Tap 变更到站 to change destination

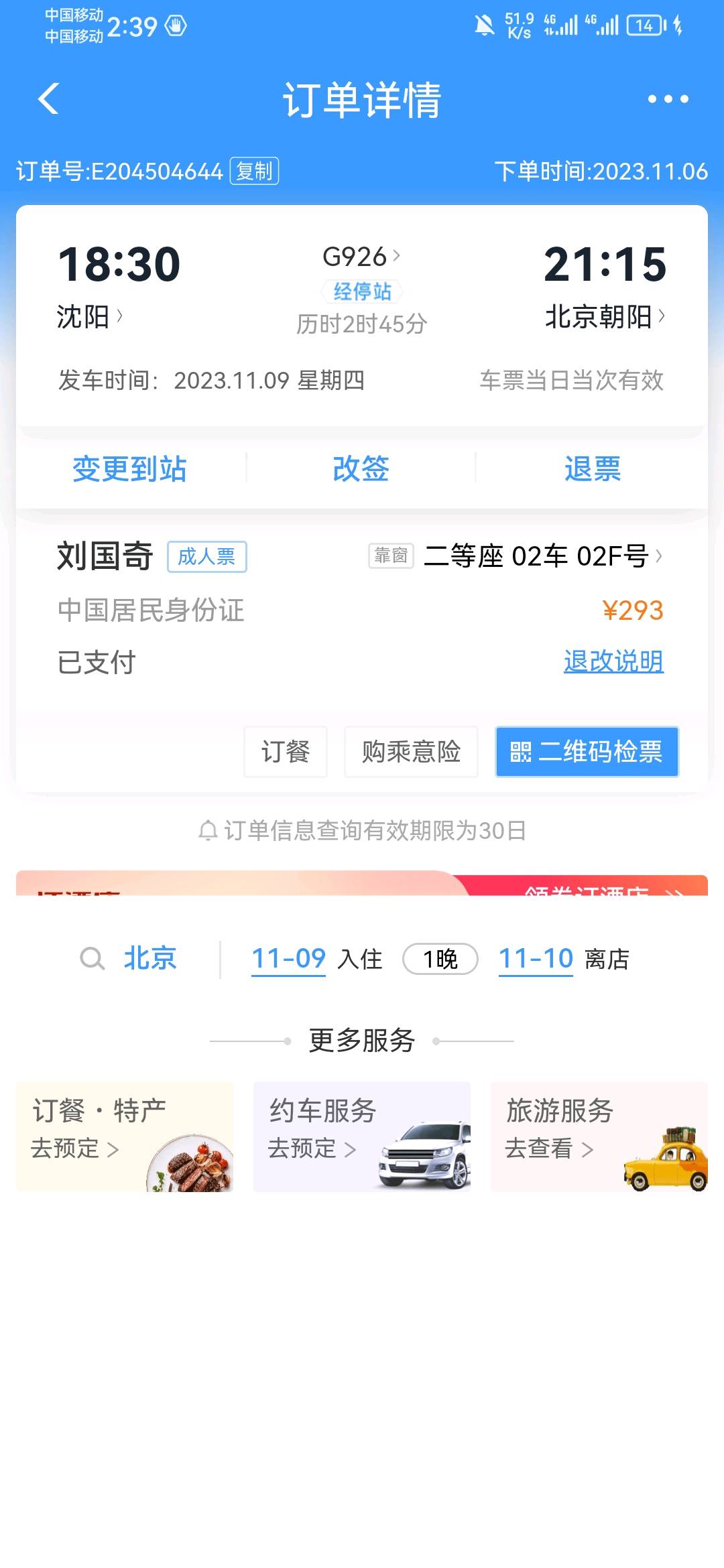129,468
